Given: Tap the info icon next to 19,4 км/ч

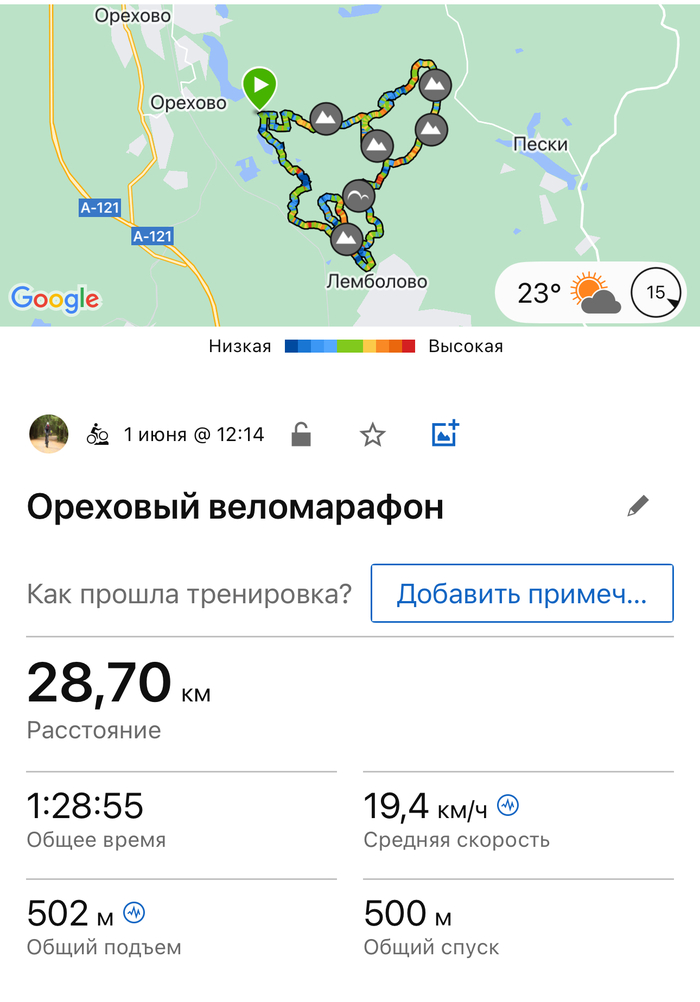Looking at the screenshot, I should 508,804.
